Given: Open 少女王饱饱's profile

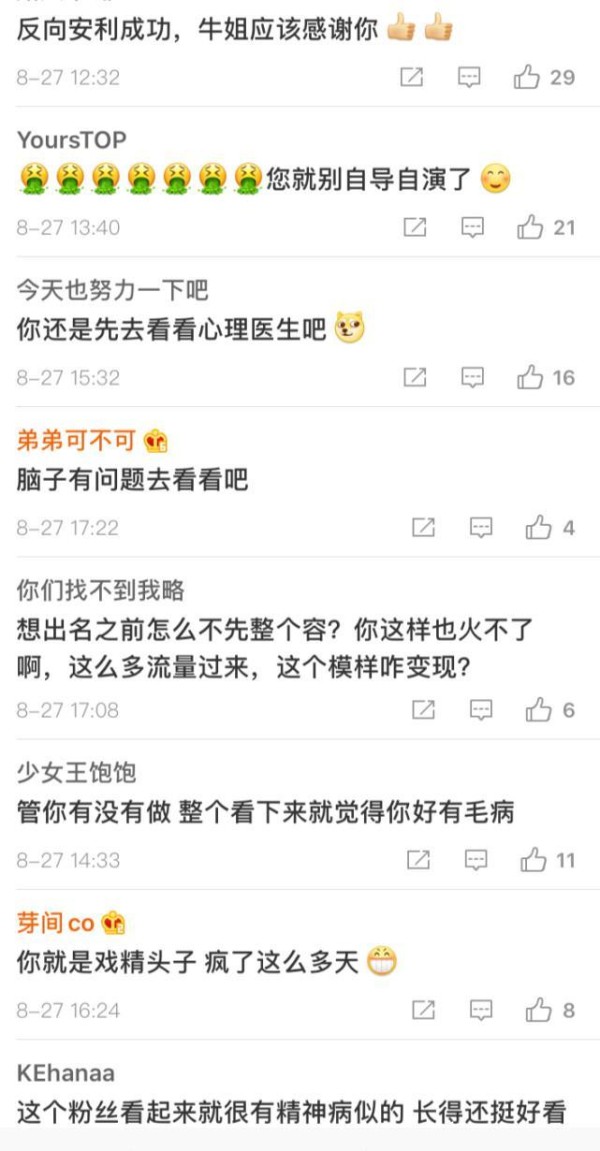Looking at the screenshot, I should point(76,773).
